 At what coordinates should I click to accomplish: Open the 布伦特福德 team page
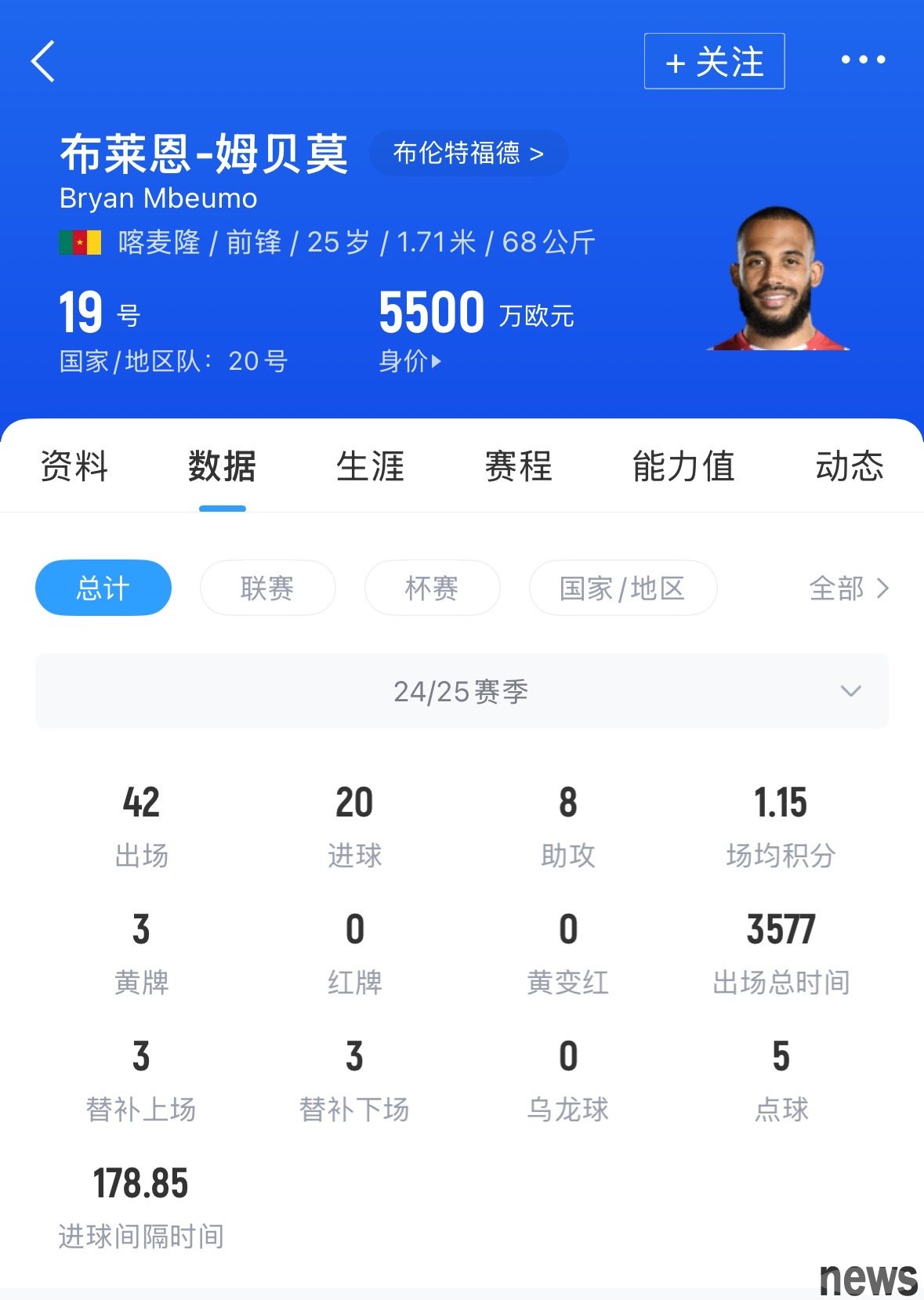(x=468, y=153)
